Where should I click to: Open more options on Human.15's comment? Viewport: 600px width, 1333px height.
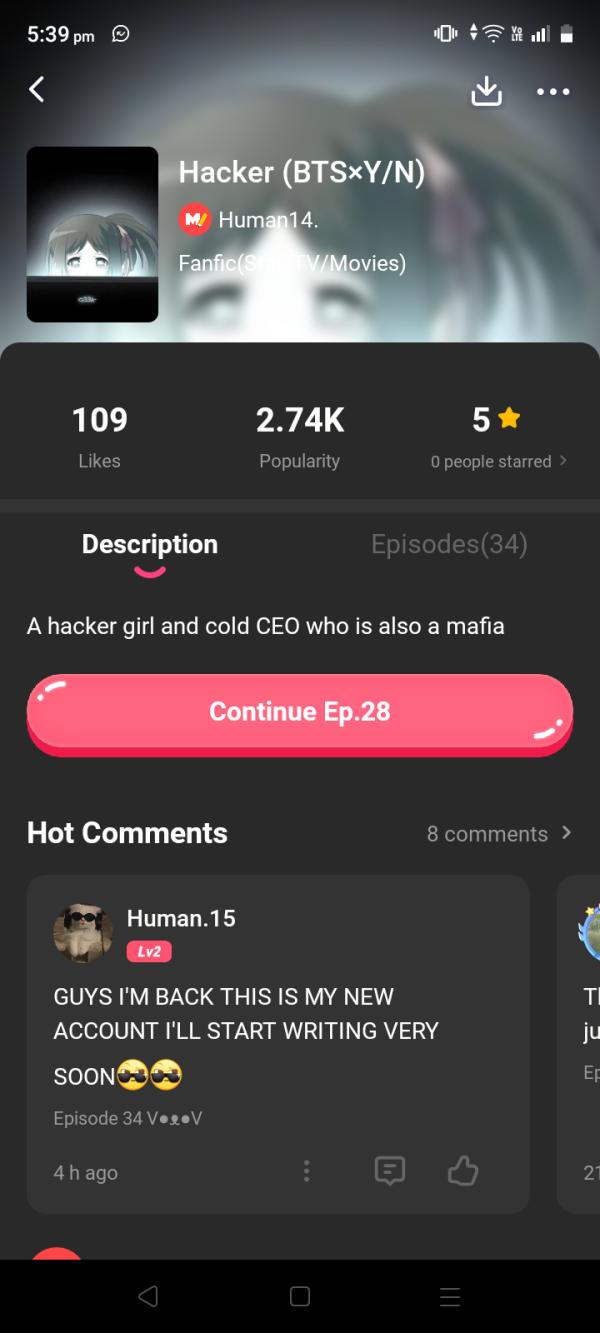point(306,1171)
